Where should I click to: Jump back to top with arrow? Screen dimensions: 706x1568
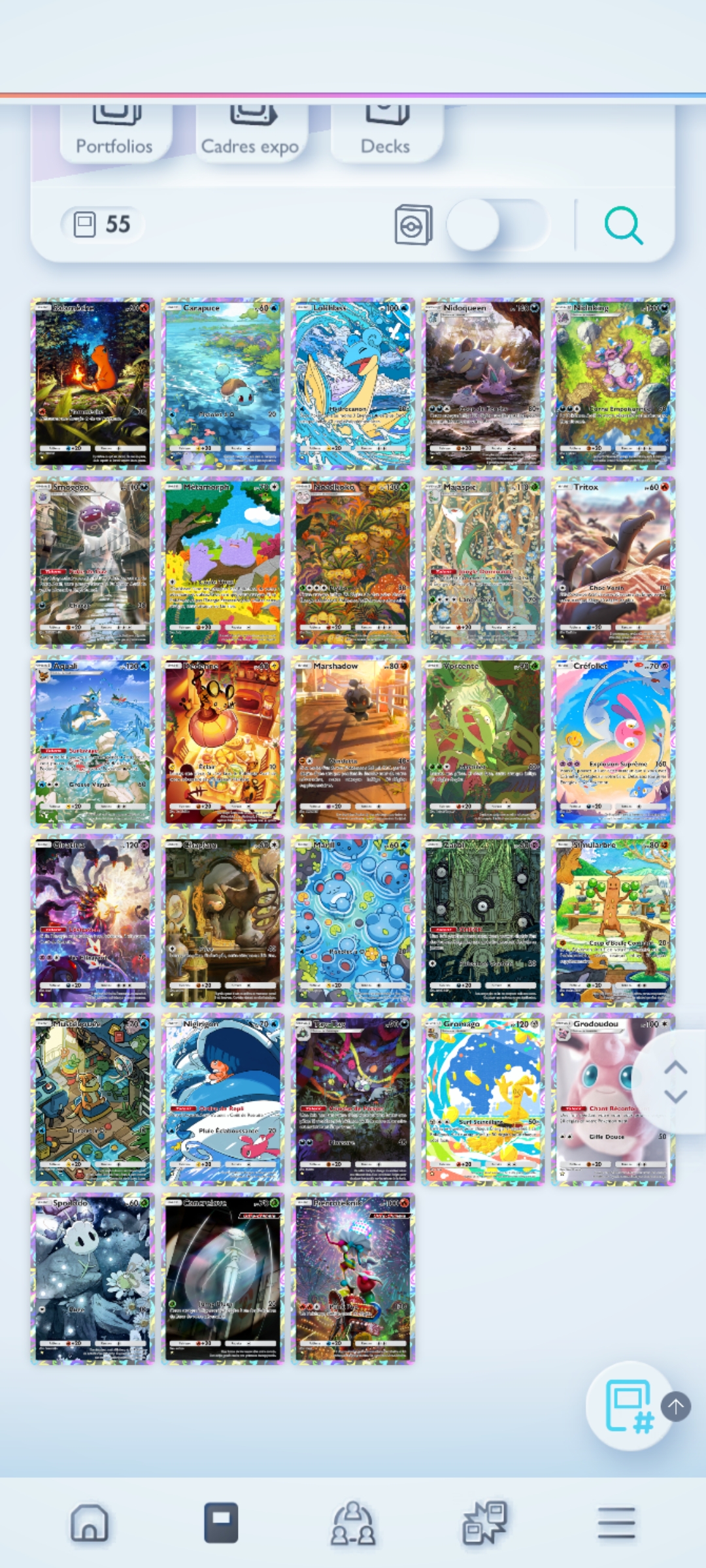pyautogui.click(x=676, y=1407)
